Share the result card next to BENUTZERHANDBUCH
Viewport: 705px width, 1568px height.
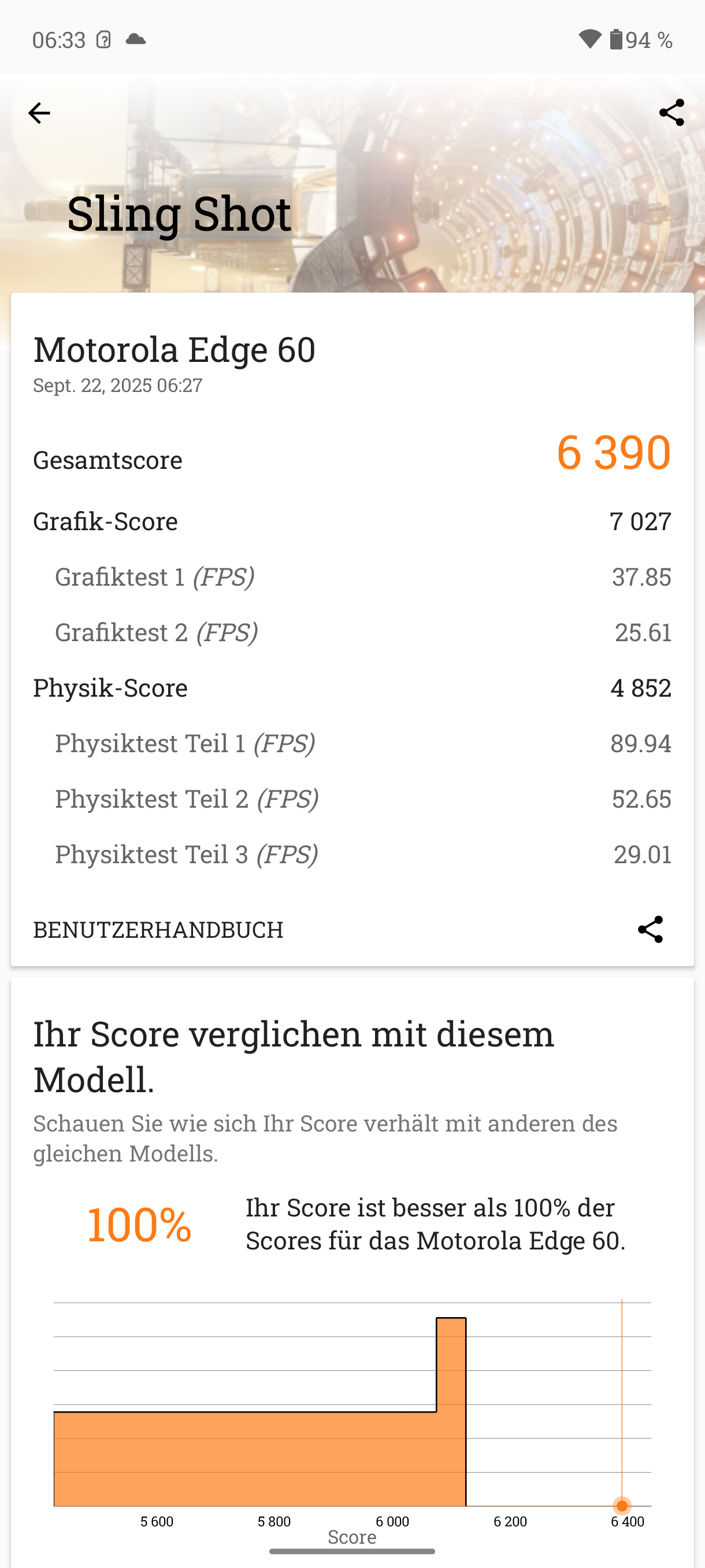tap(650, 930)
